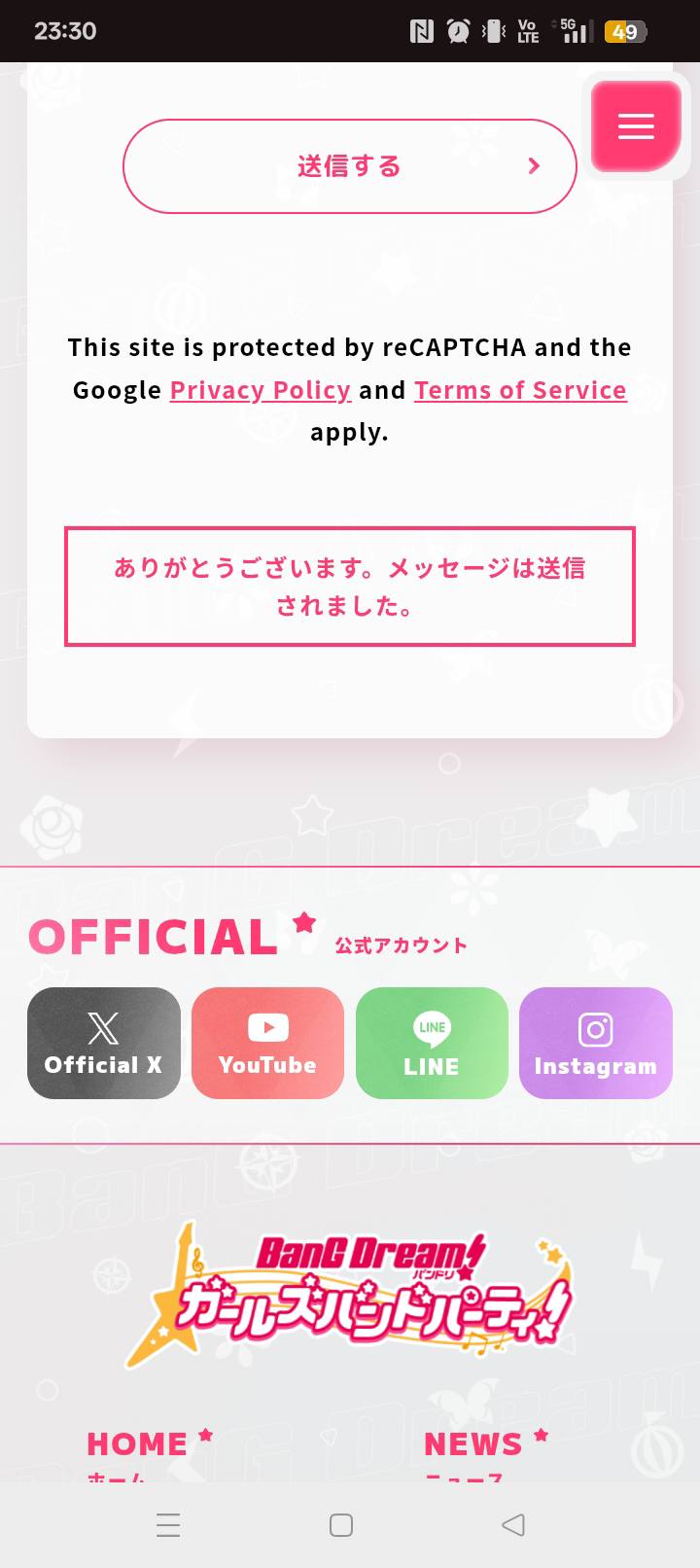This screenshot has height=1568, width=700.
Task: Tap the system home button
Action: coord(341,1524)
